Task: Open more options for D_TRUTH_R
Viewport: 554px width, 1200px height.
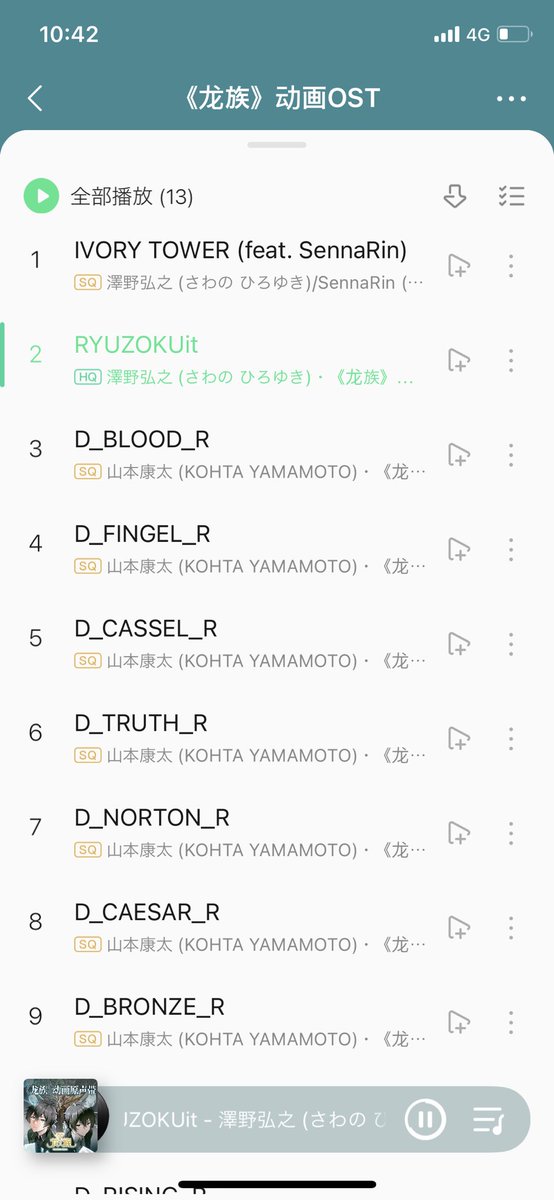Action: coord(511,738)
